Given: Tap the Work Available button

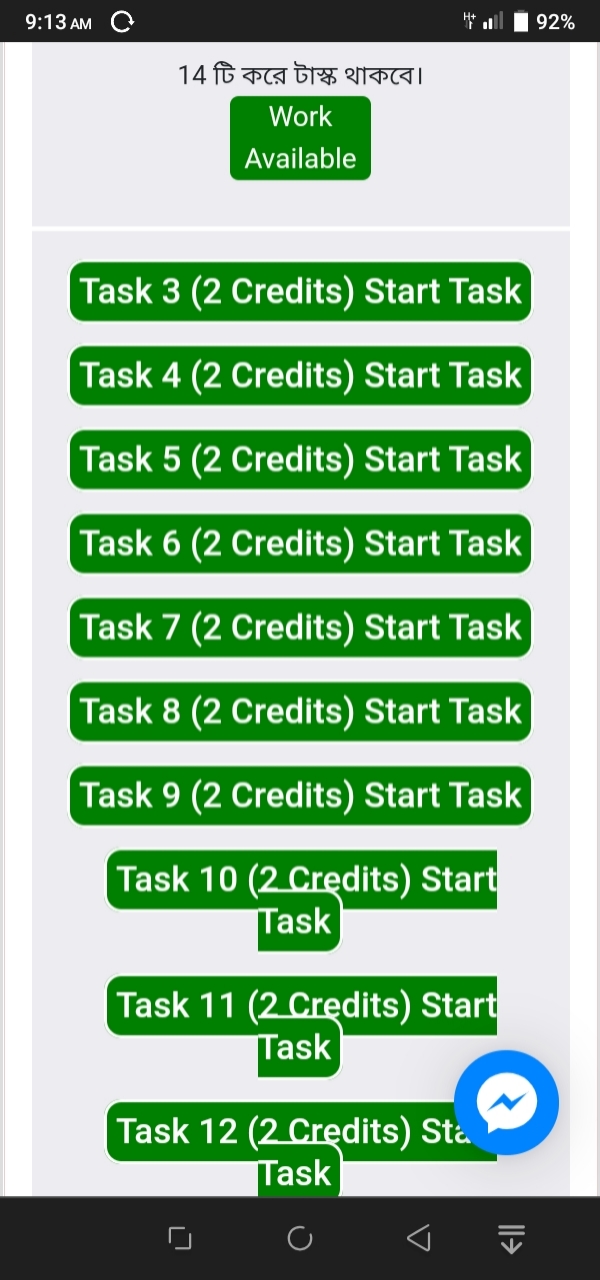Looking at the screenshot, I should (300, 138).
